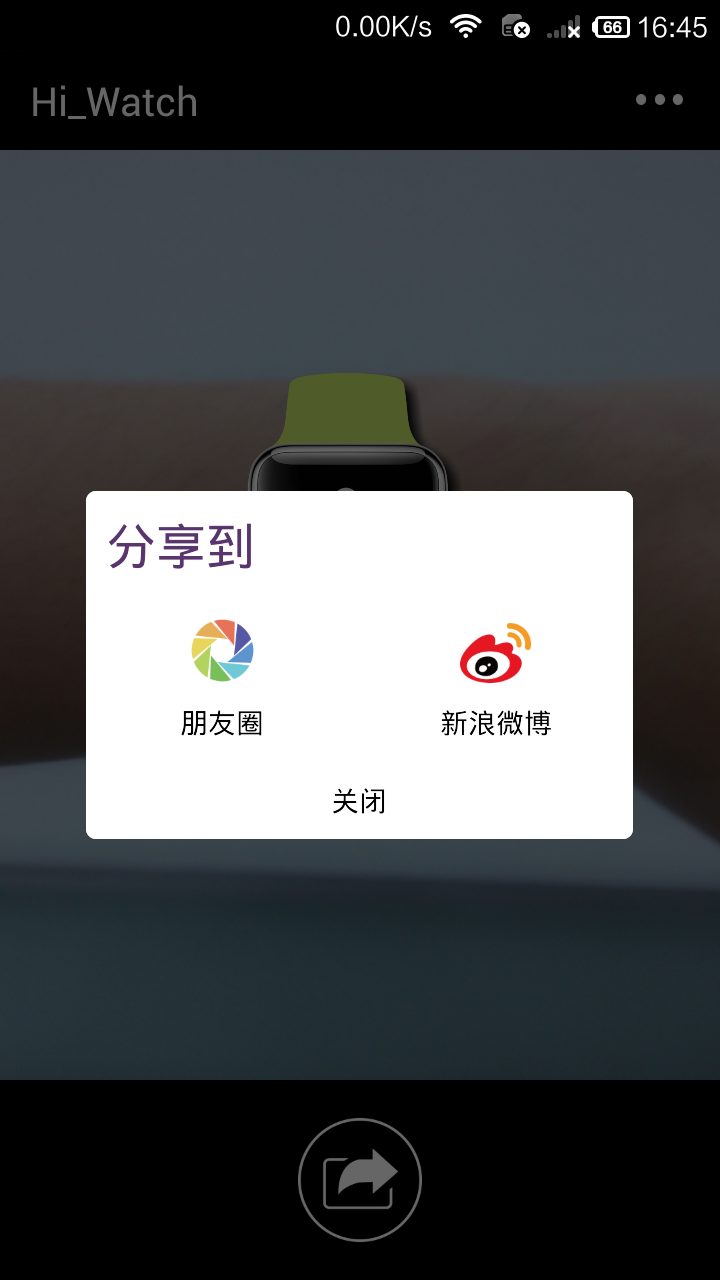Close the share dialog with 关闭
The height and width of the screenshot is (1280, 720).
[x=359, y=801]
